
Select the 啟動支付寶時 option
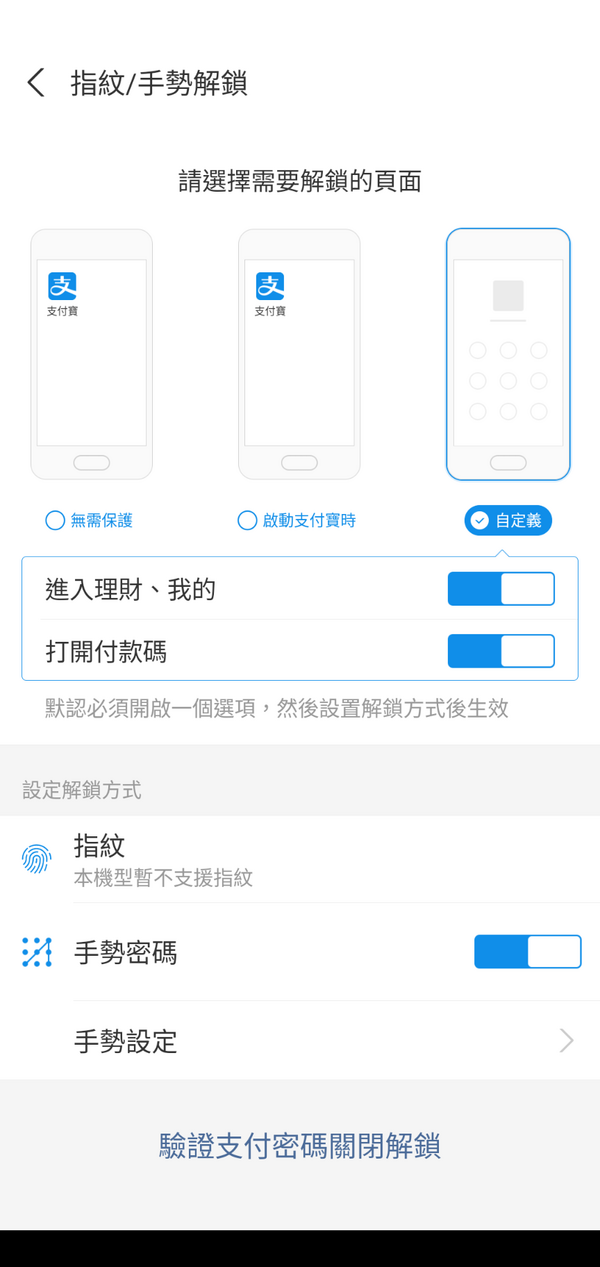(297, 520)
